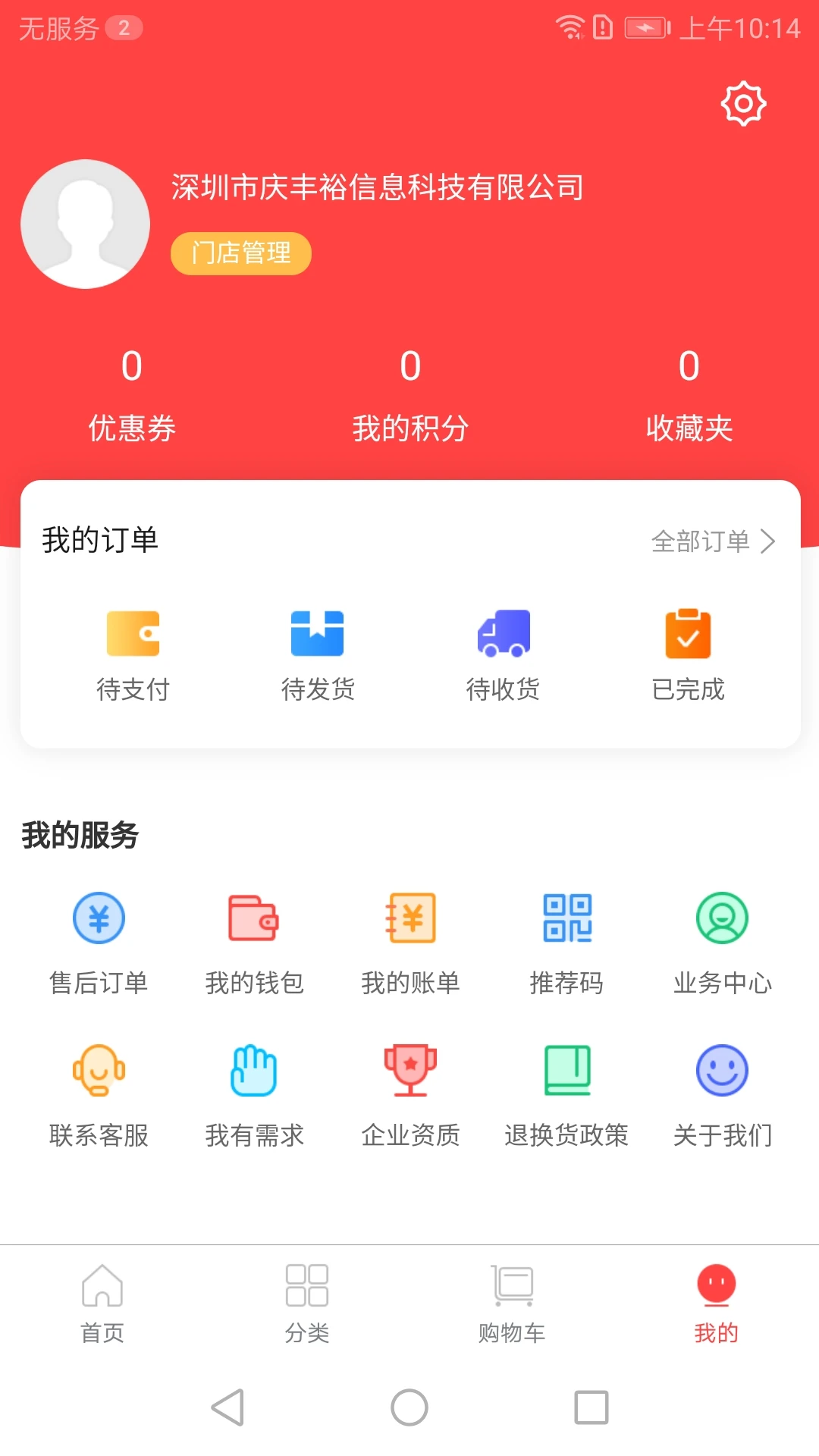The width and height of the screenshot is (819, 1456).
Task: Check 优惠券 coupons count
Action: pos(132,394)
